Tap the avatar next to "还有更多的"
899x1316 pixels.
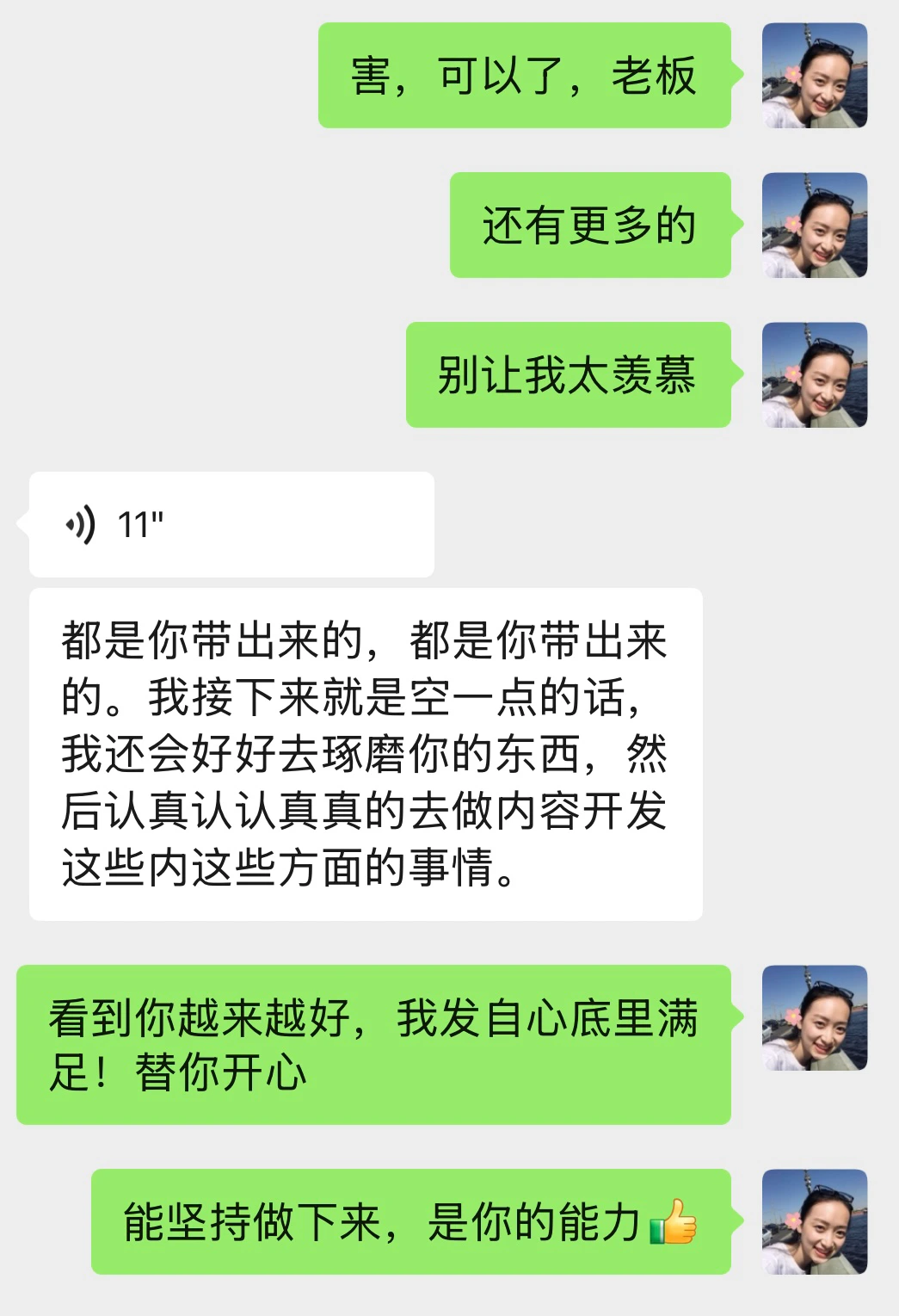click(814, 226)
